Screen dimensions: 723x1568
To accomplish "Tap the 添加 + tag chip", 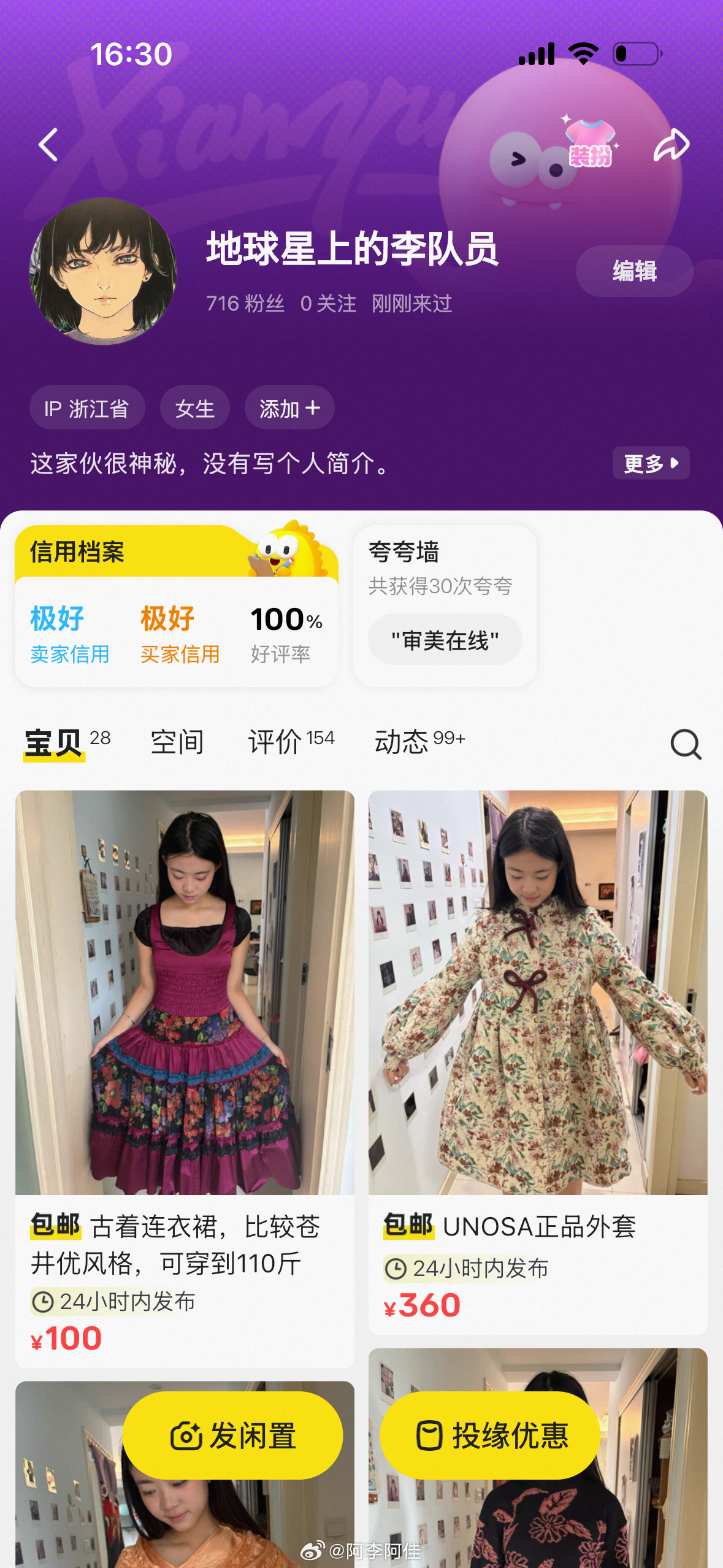I will (x=289, y=408).
